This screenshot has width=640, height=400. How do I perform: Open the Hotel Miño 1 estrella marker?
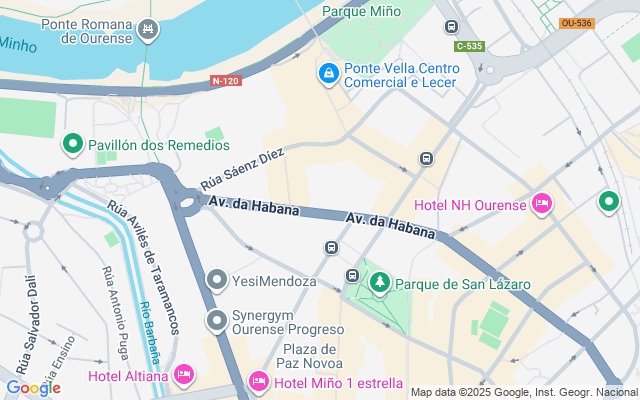pos(258,382)
